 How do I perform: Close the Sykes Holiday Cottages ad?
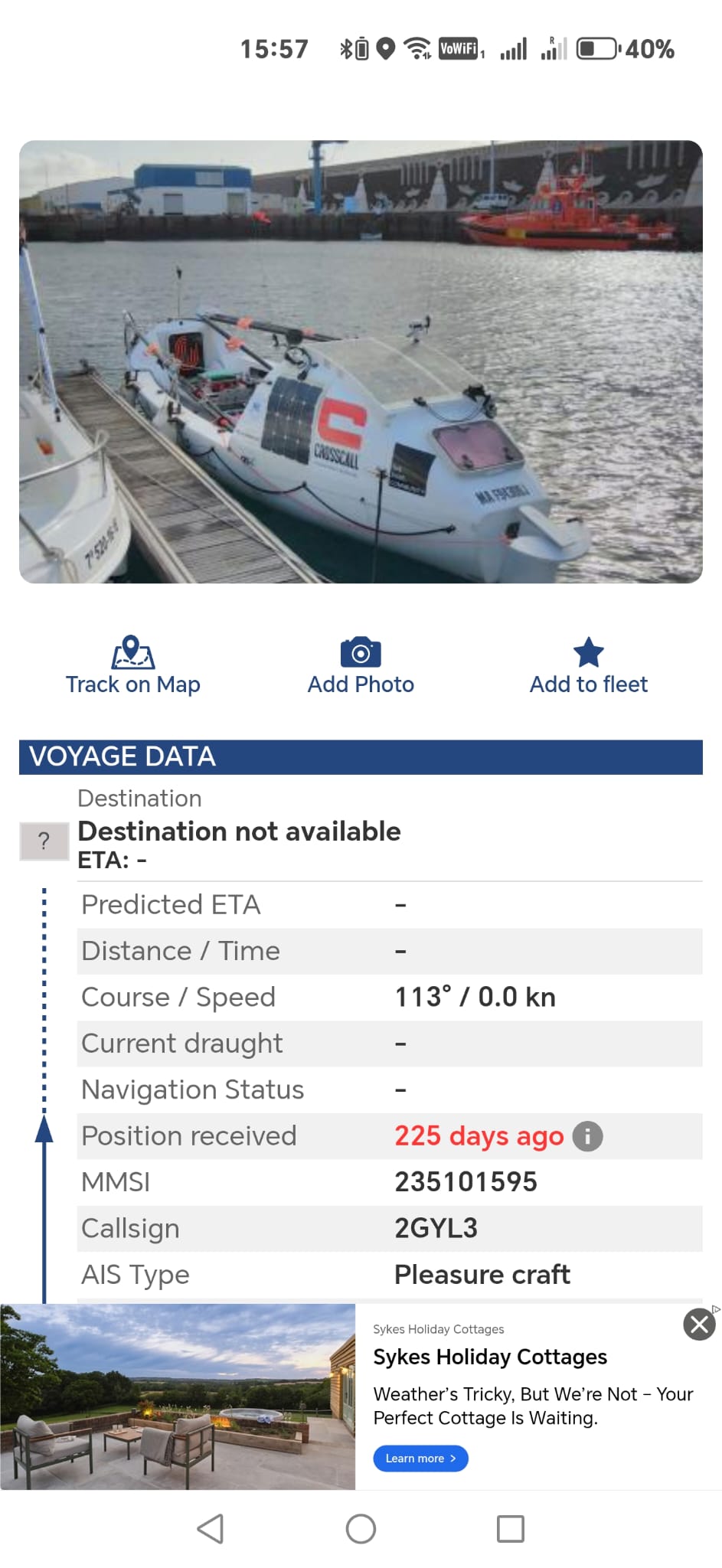click(699, 1325)
